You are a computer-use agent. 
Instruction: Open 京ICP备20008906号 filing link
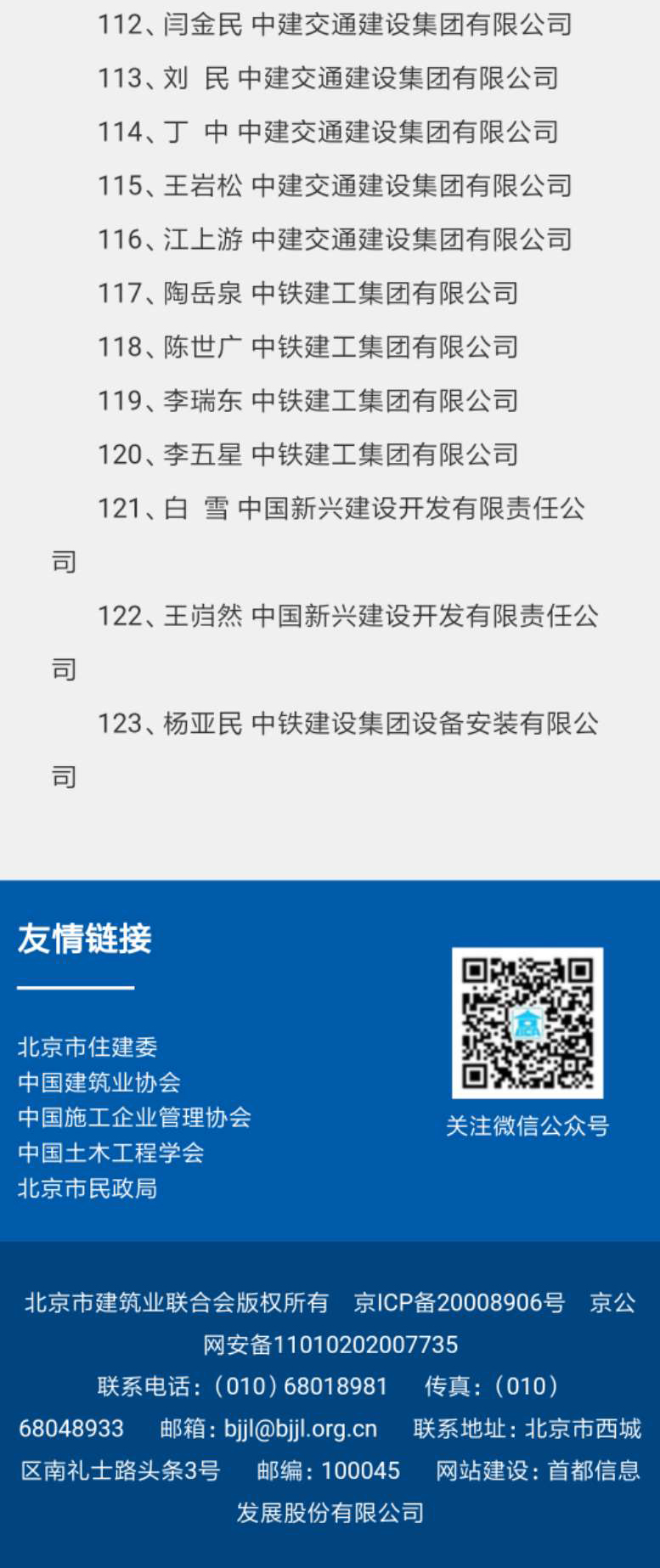[x=459, y=1302]
